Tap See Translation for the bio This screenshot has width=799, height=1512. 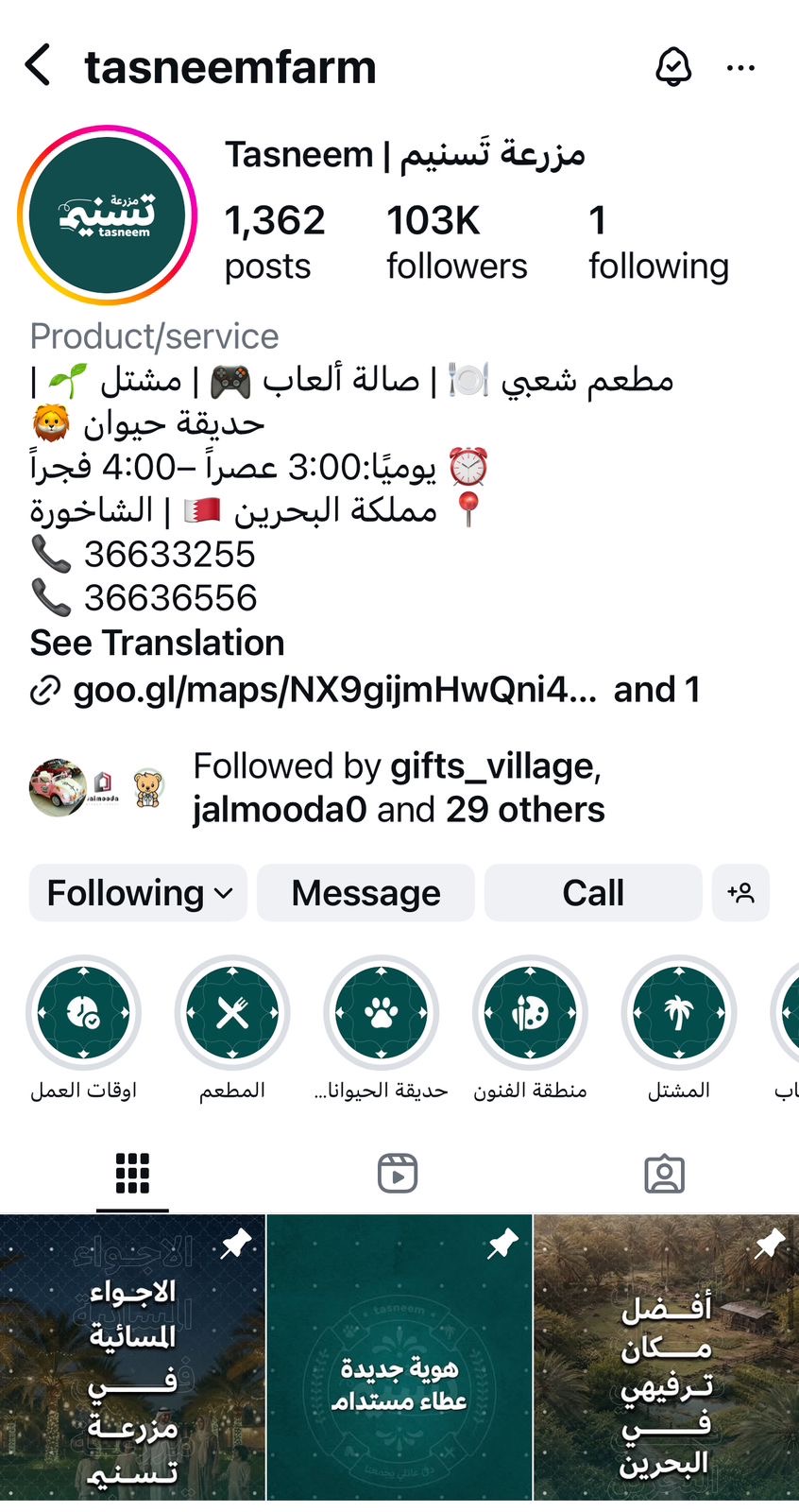coord(157,643)
